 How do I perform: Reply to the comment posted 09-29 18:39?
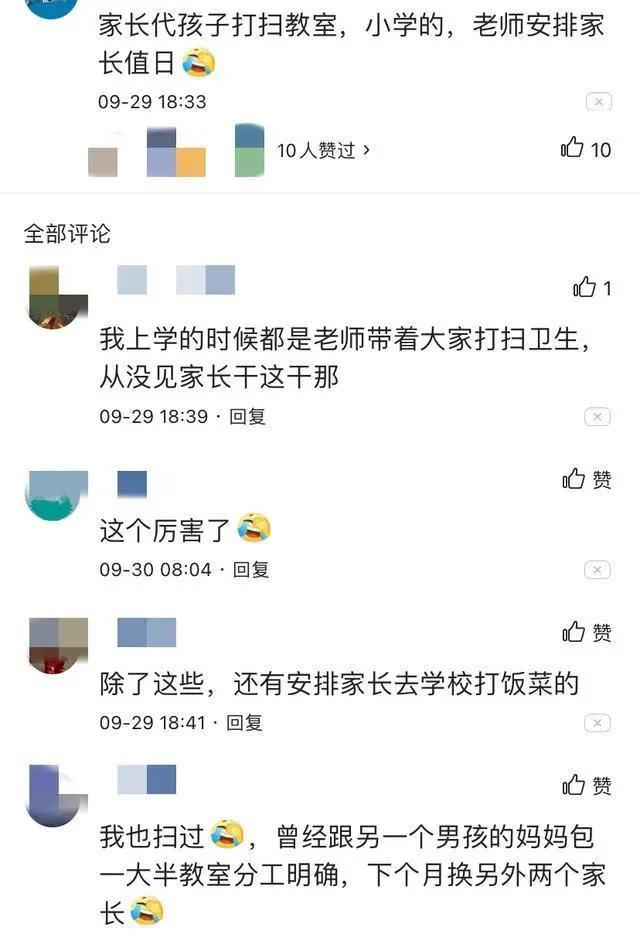coord(247,416)
